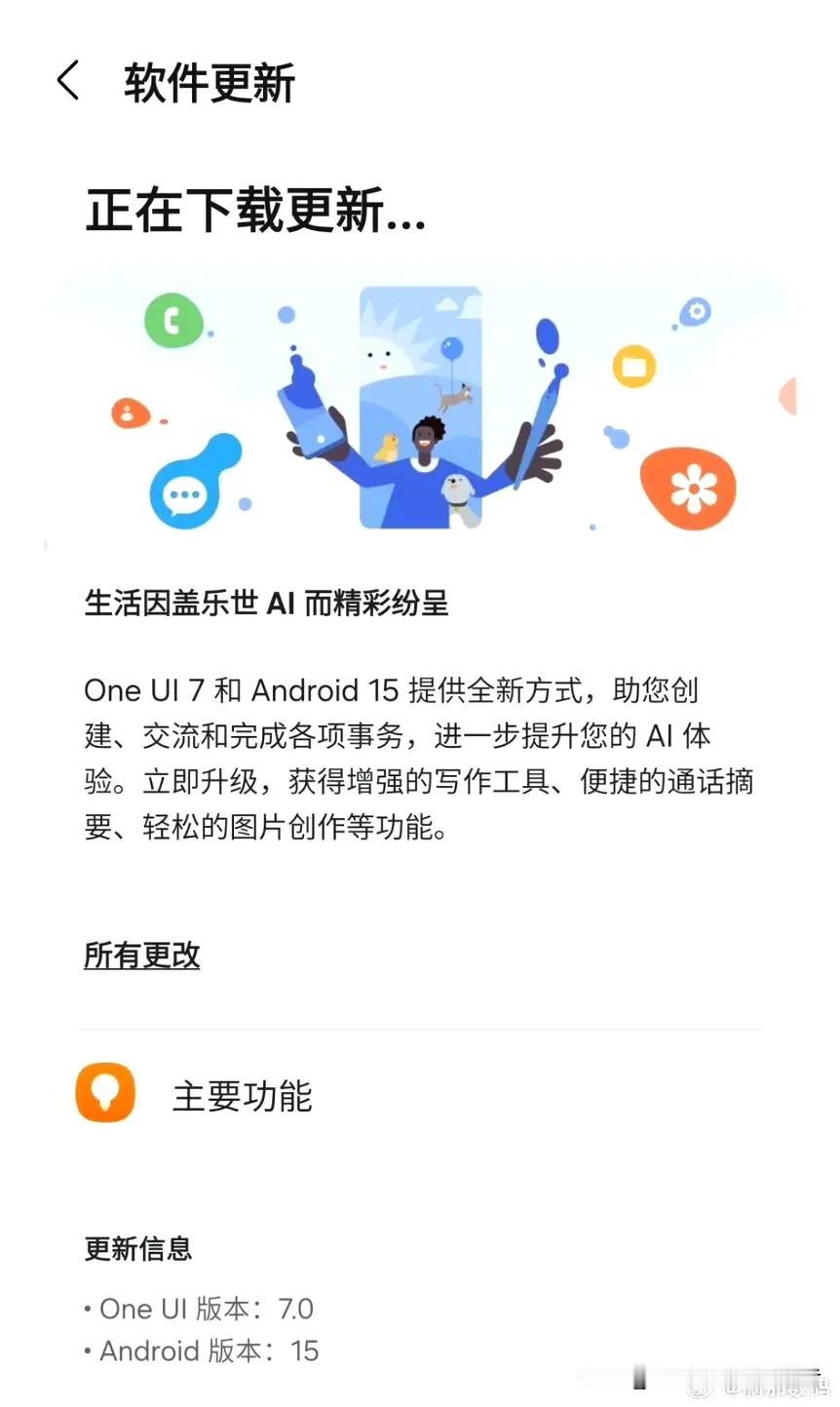Open the 主要功能 section
This screenshot has height=1407, width=840.
click(x=242, y=1096)
